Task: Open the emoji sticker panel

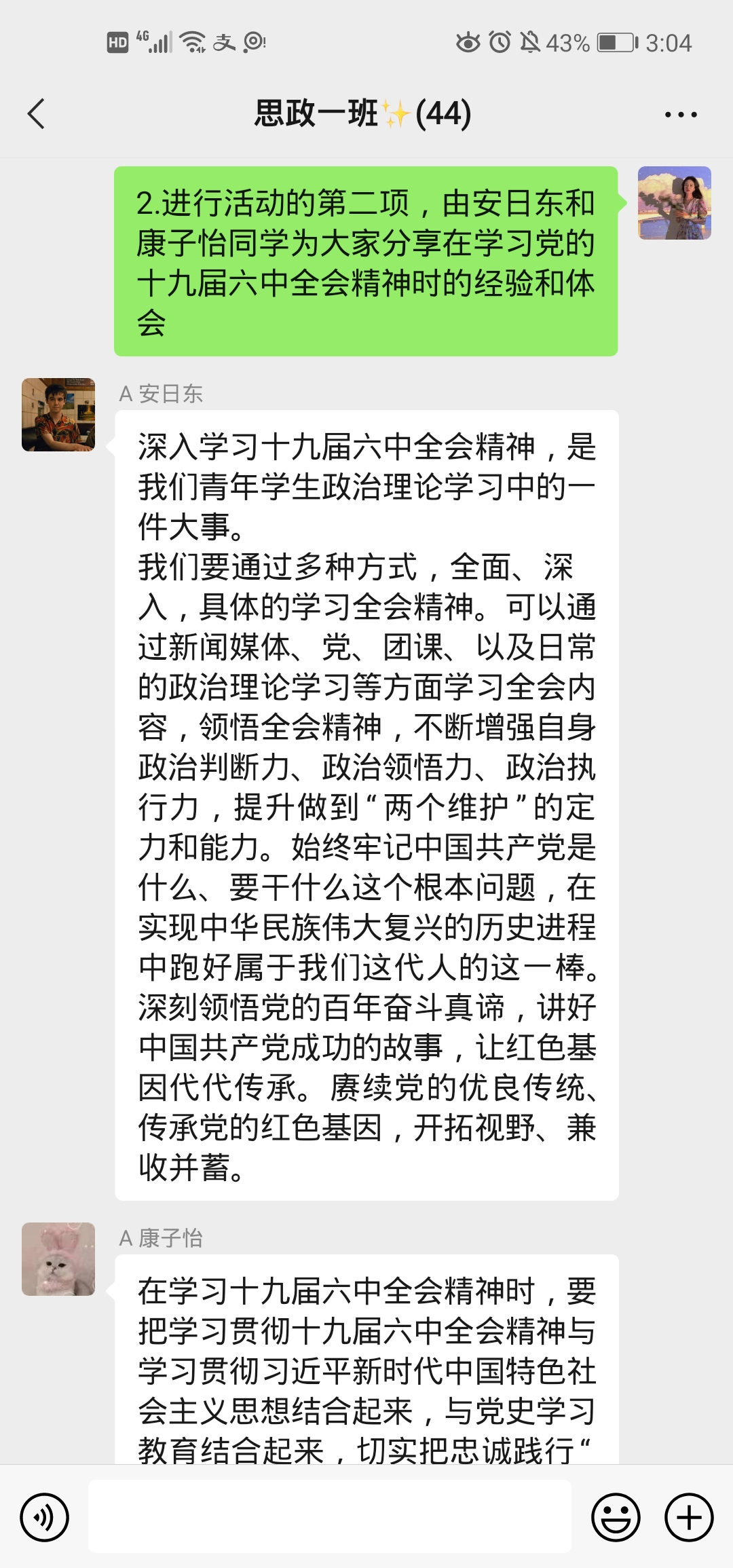Action: pos(616,1517)
